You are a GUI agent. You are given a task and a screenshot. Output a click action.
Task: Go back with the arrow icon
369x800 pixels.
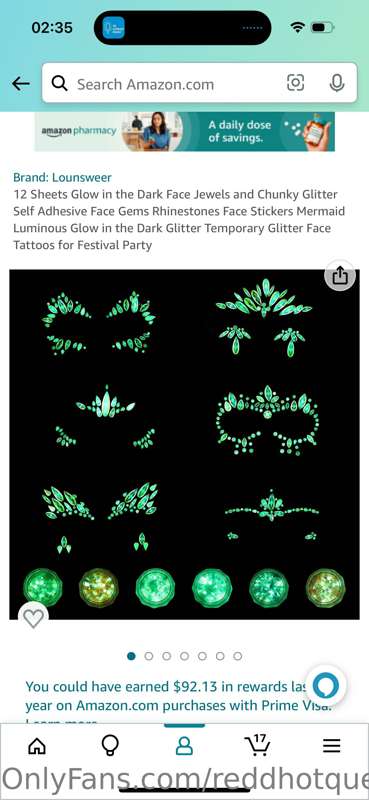[21, 84]
